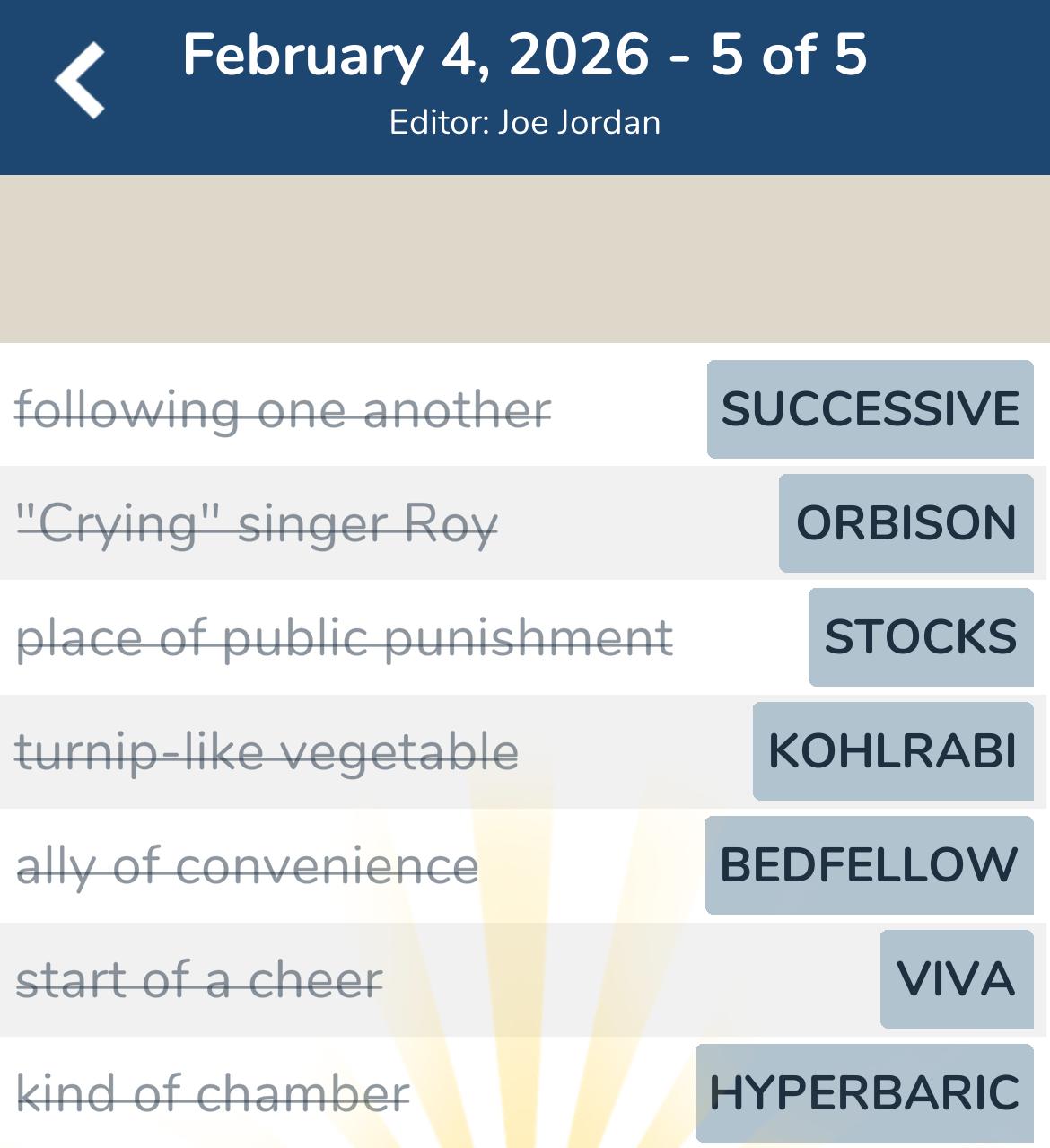Screen dimensions: 1050x1148
Task: Click the 'start of a cheer' clue
Action: point(201,977)
